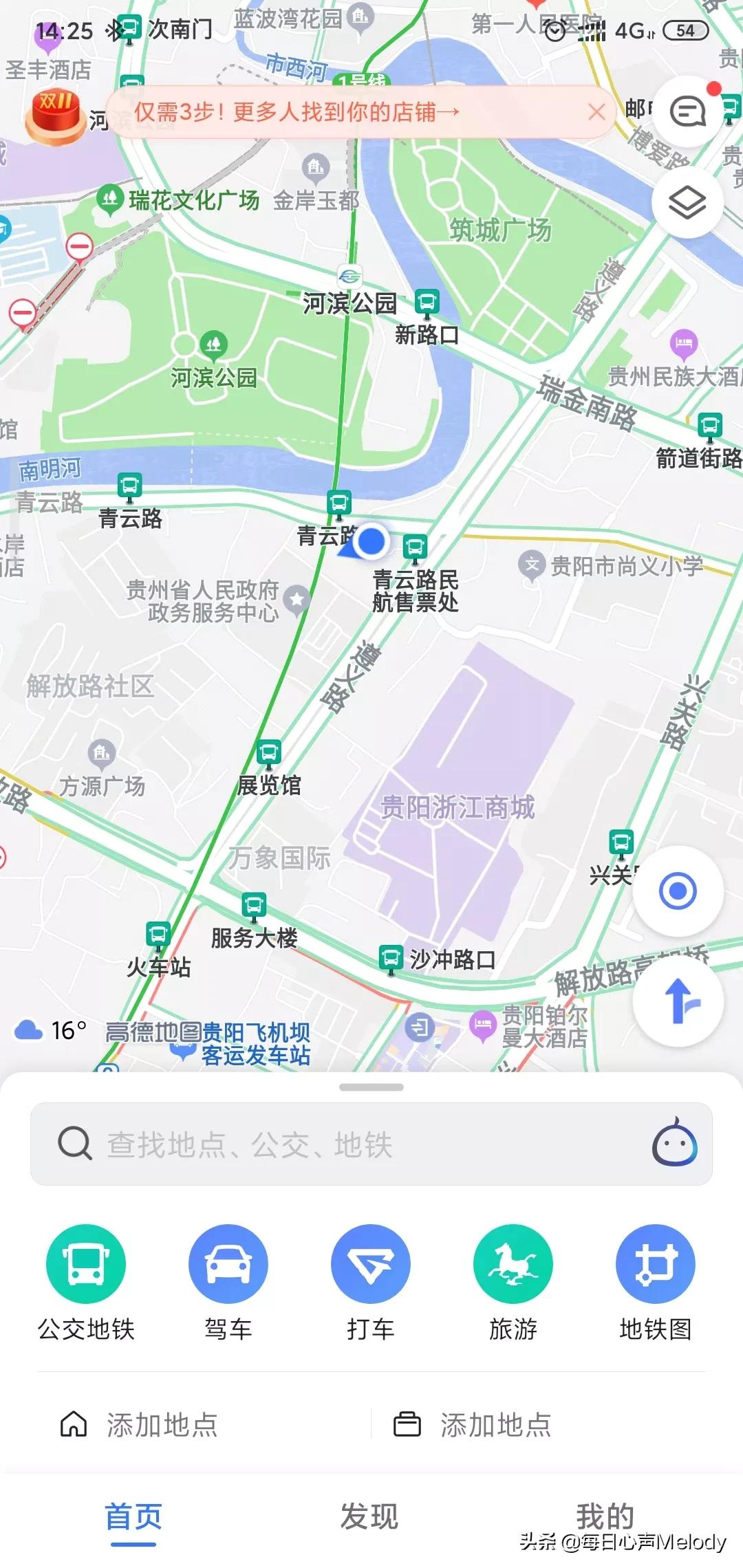This screenshot has height=1568, width=743.
Task: Go to the 首页 tab
Action: 133,1516
